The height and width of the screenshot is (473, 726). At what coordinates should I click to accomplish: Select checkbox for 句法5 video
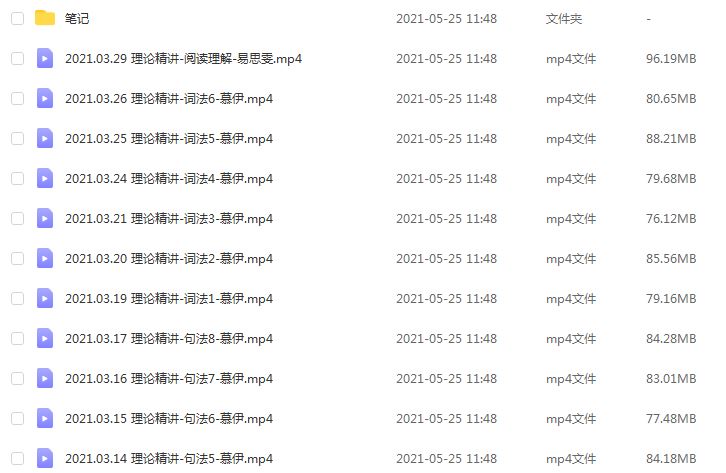(x=17, y=459)
